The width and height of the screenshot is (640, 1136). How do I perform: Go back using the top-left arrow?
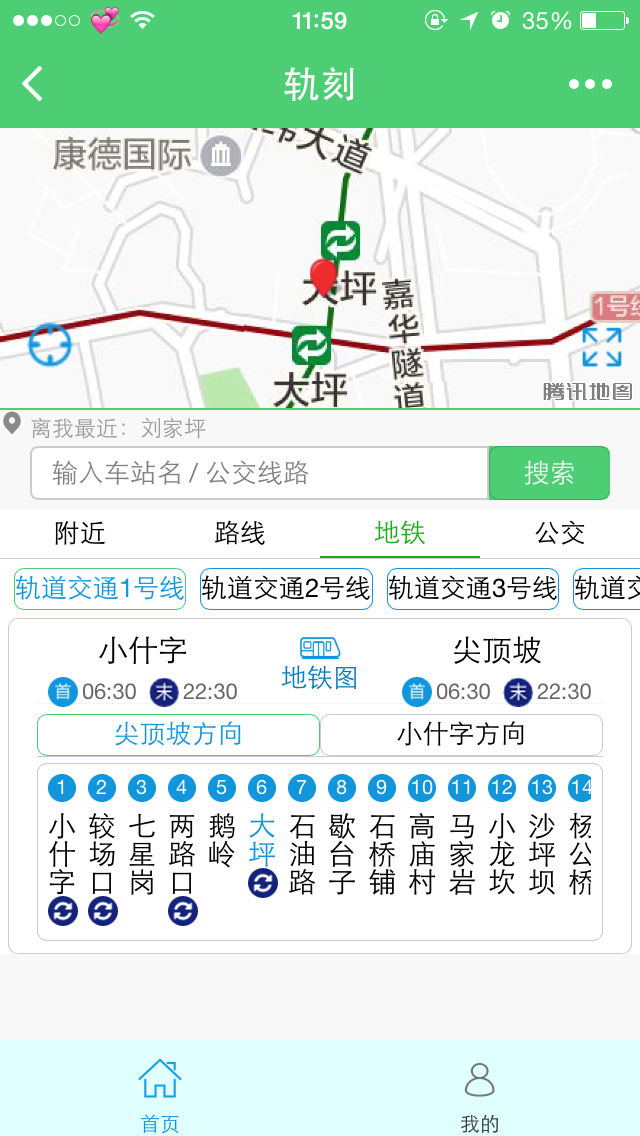coord(33,84)
